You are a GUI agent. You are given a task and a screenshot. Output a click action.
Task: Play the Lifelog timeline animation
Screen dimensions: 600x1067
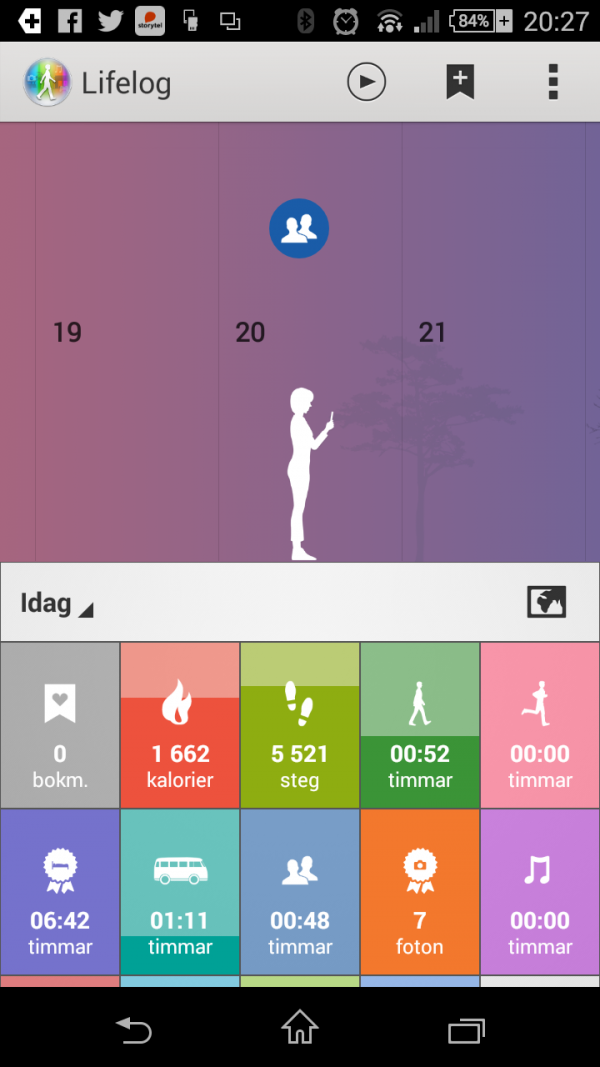(367, 82)
